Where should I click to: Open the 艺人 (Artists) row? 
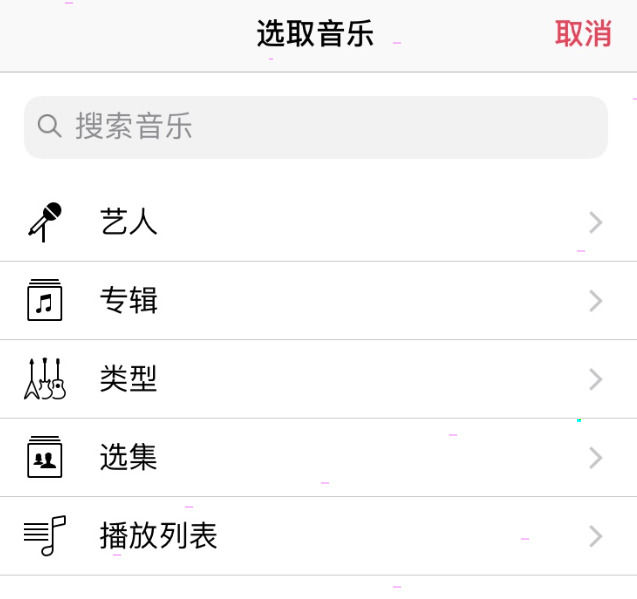318,222
